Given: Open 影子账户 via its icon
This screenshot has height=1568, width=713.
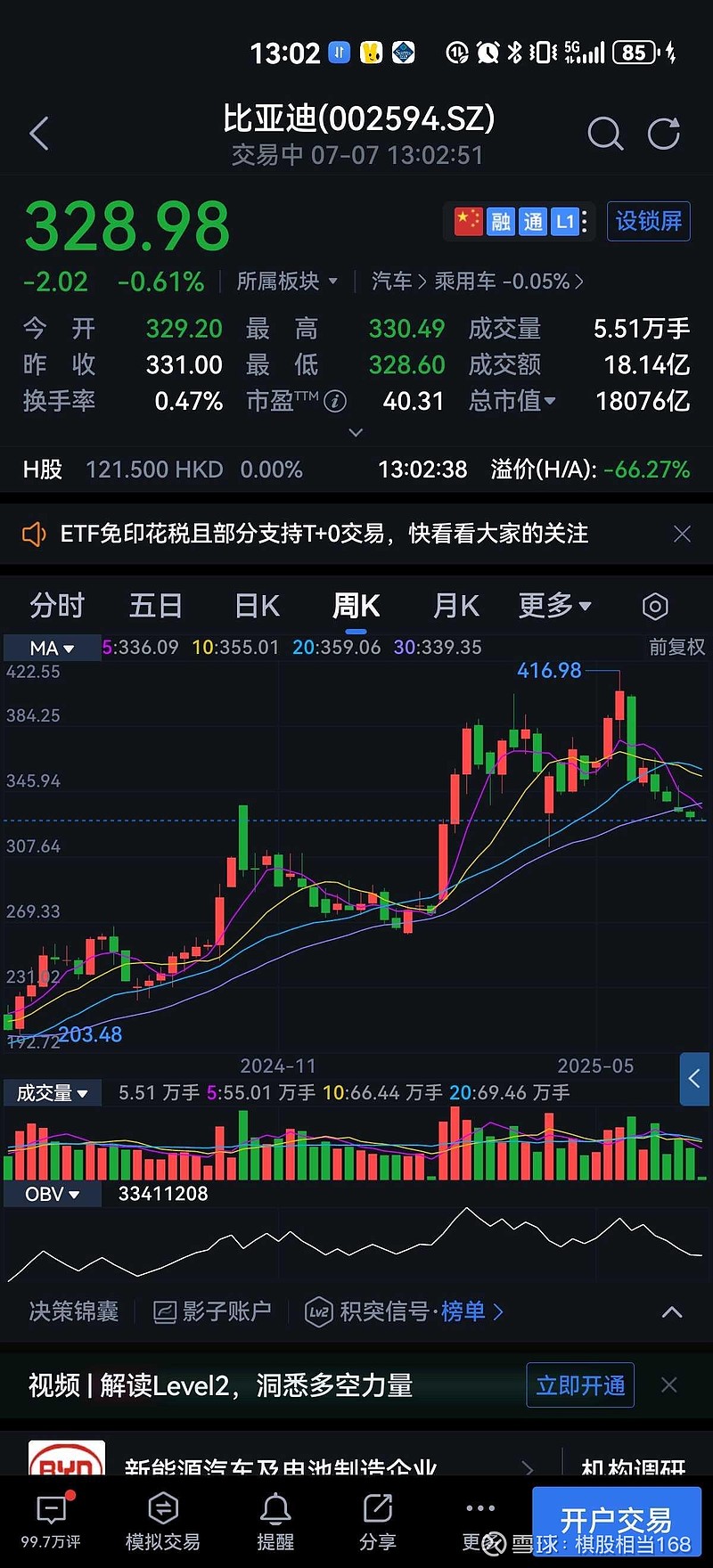Looking at the screenshot, I should click(165, 1311).
